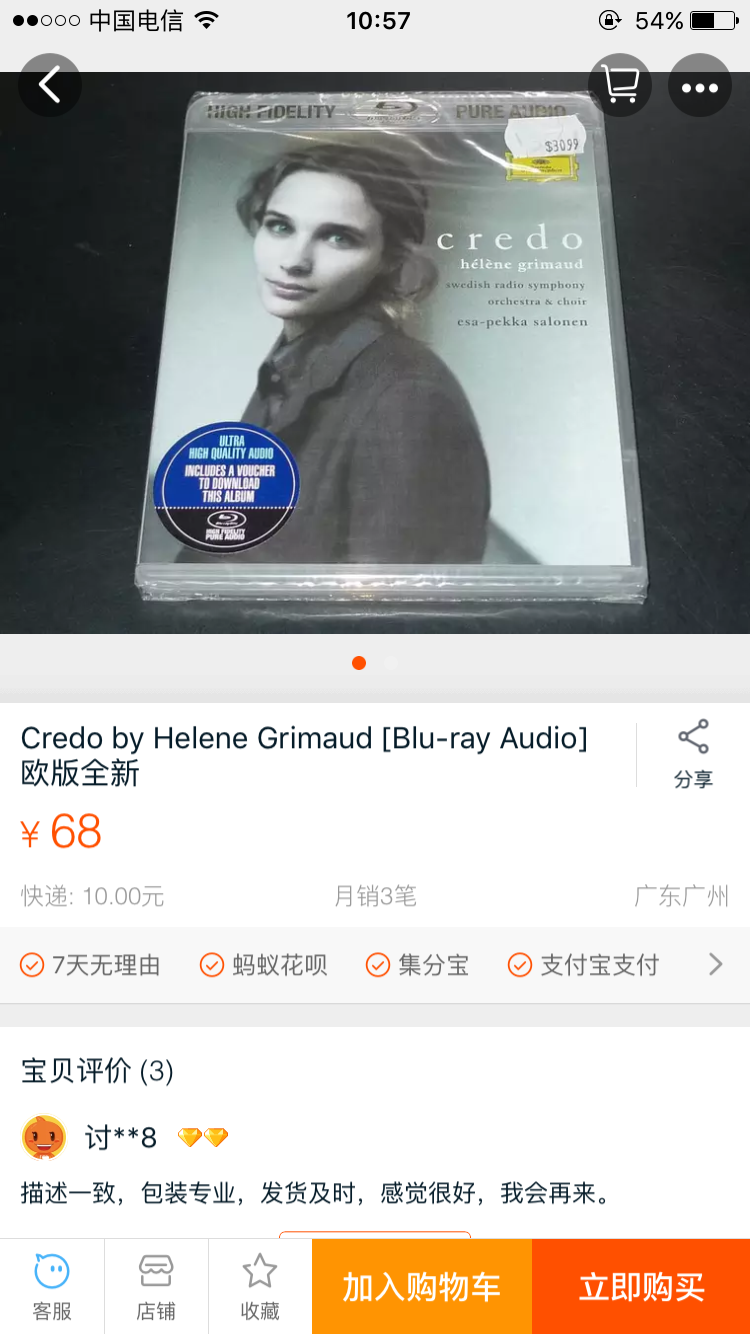Viewport: 750px width, 1334px height.
Task: Share this item via 分享
Action: [693, 755]
